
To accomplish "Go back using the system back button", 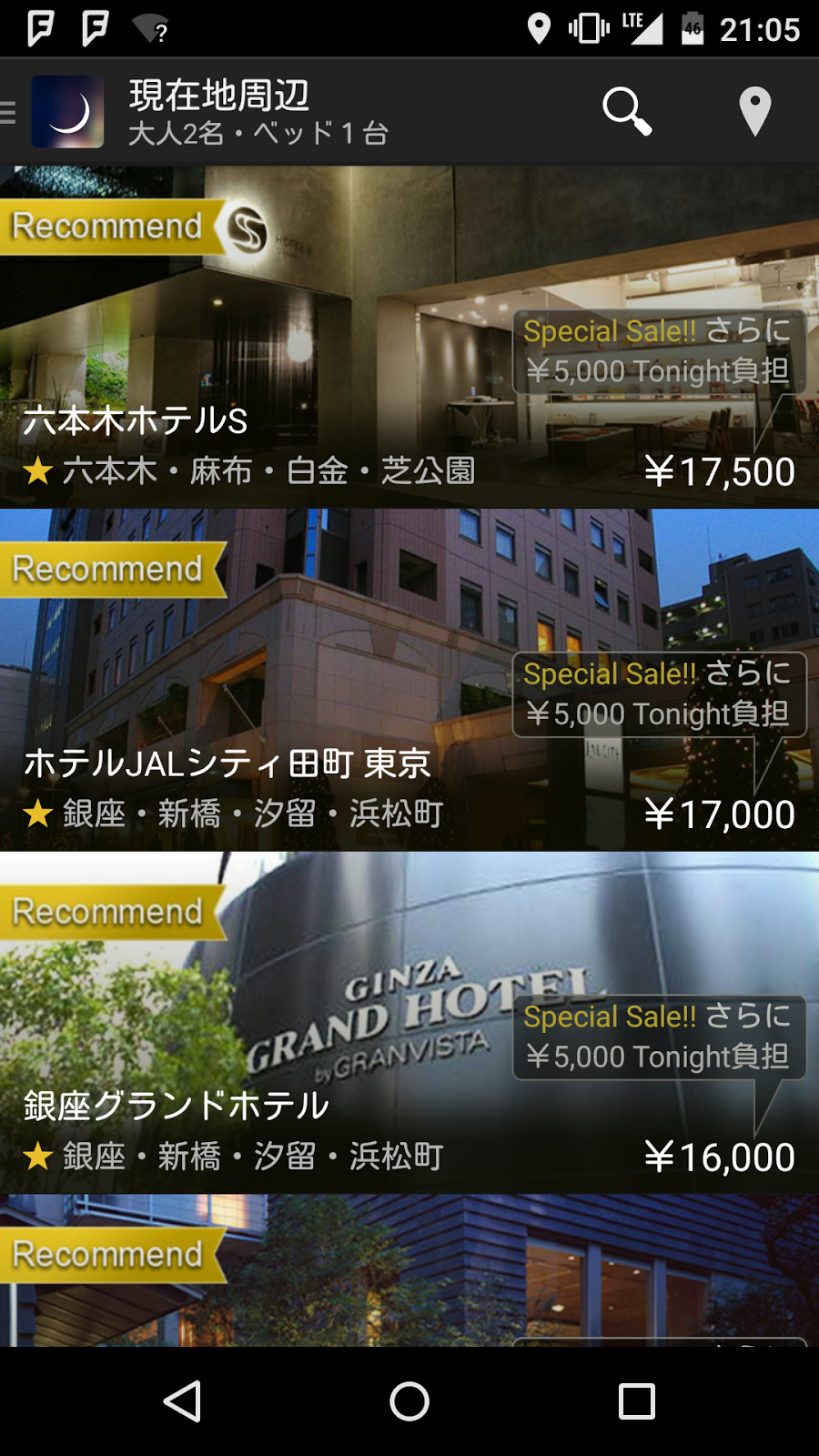I will (x=182, y=1400).
